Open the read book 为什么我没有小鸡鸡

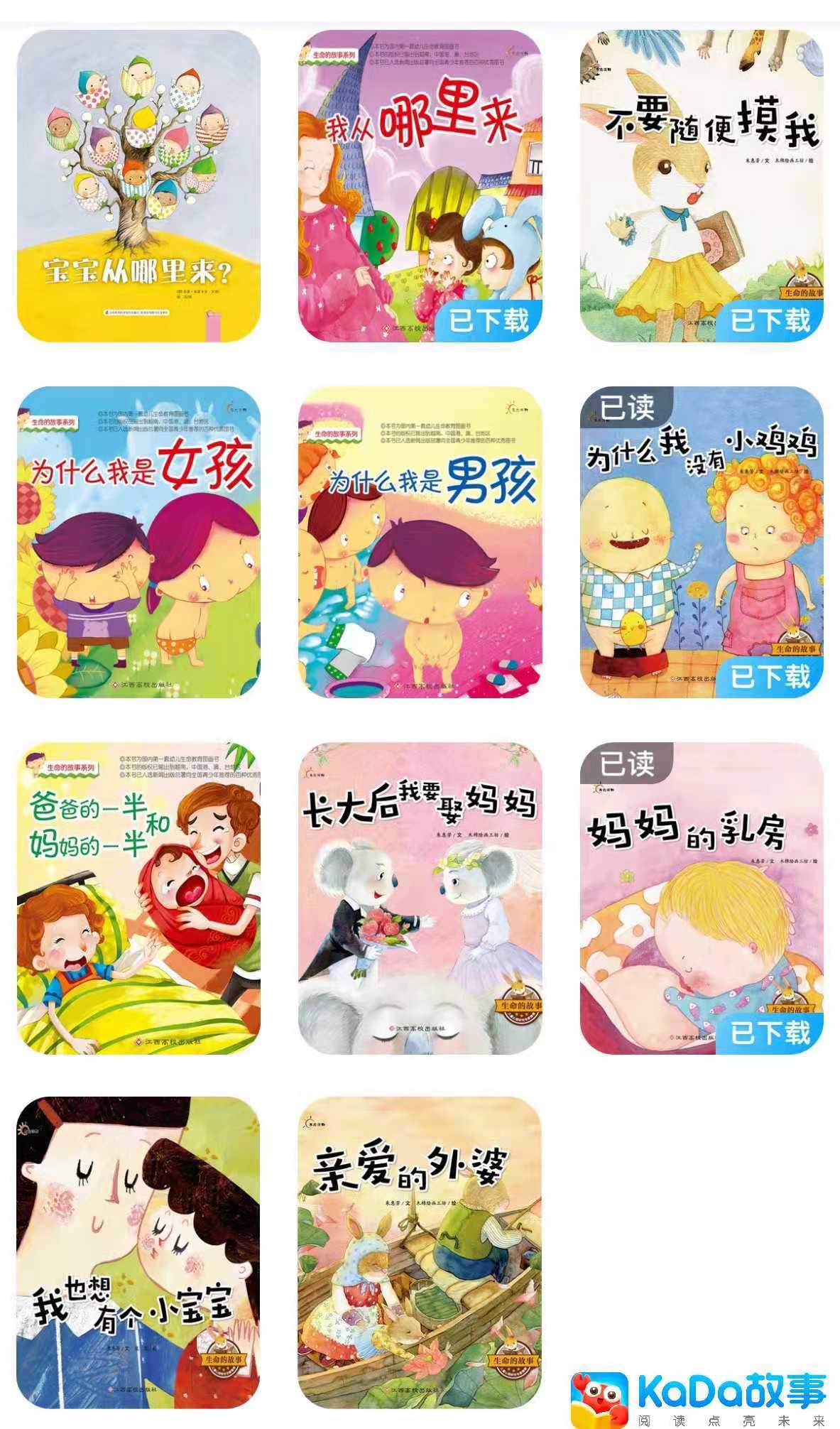702,542
